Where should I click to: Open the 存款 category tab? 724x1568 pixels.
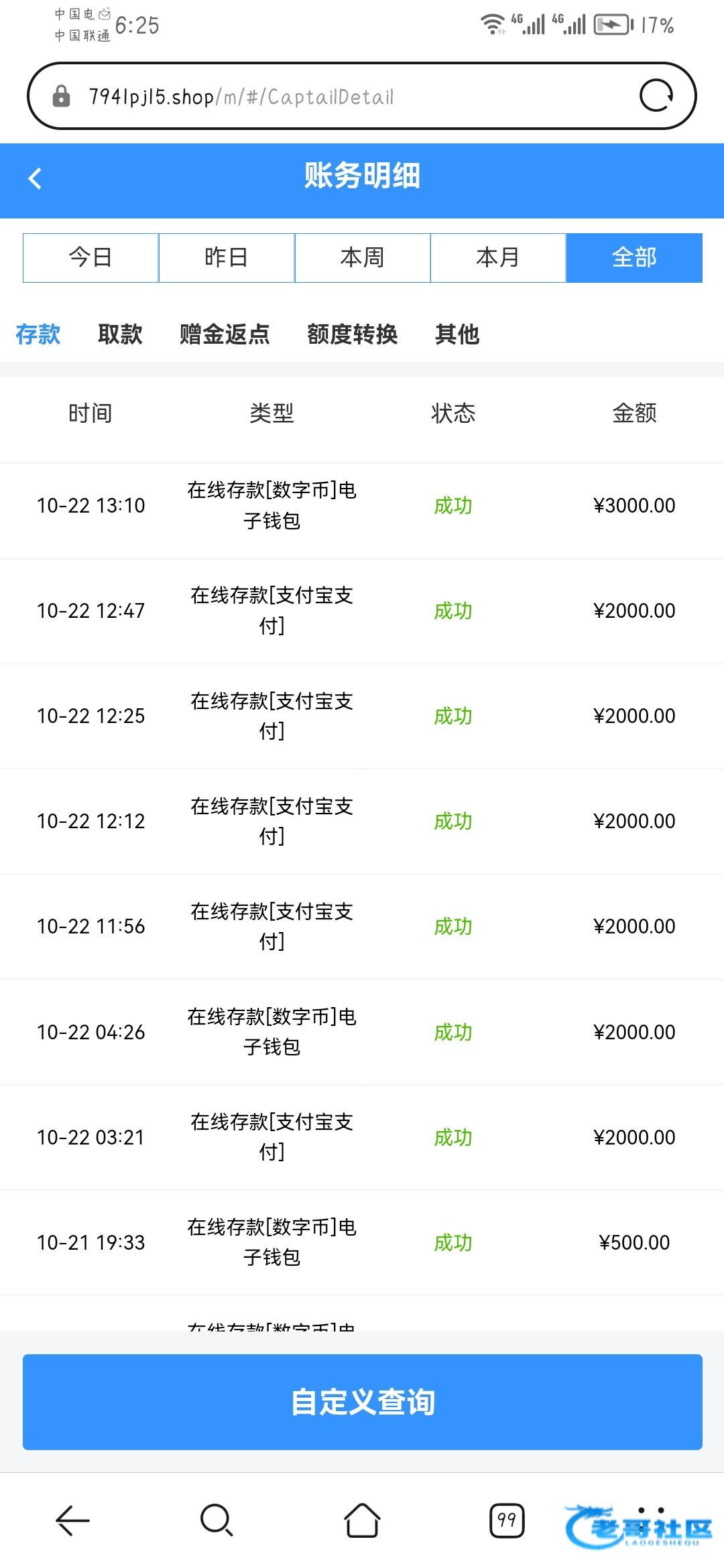point(38,334)
